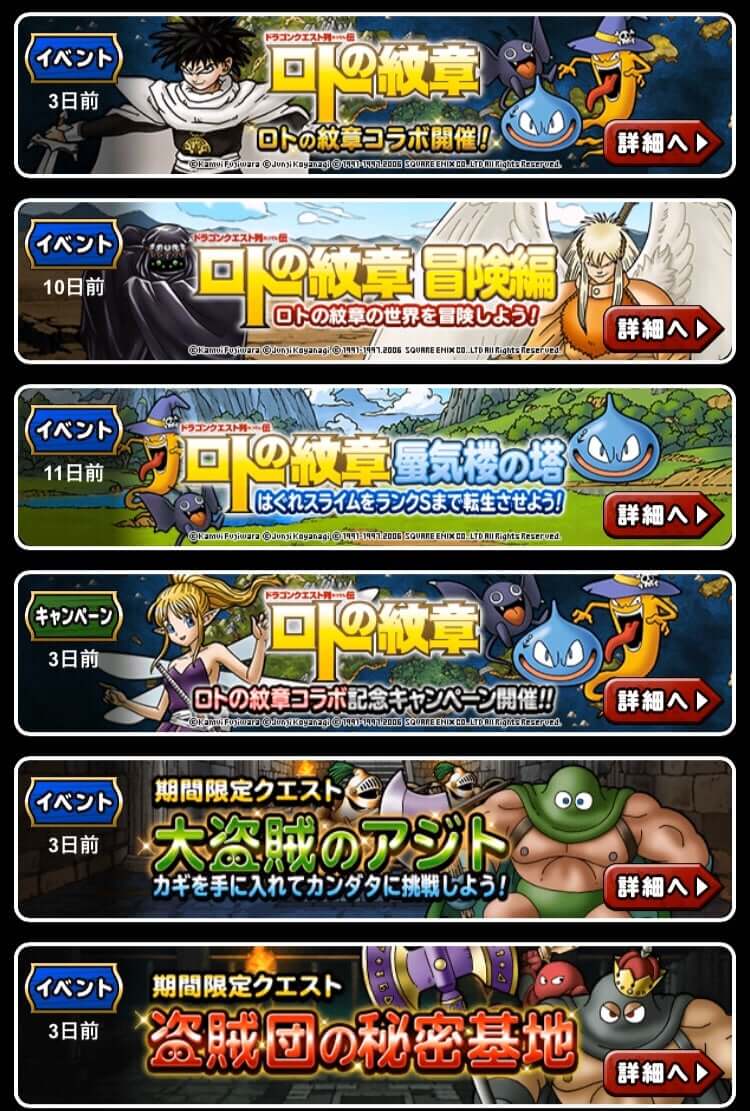Open details for 盗賊団の秘密基地 quest

(x=662, y=1072)
